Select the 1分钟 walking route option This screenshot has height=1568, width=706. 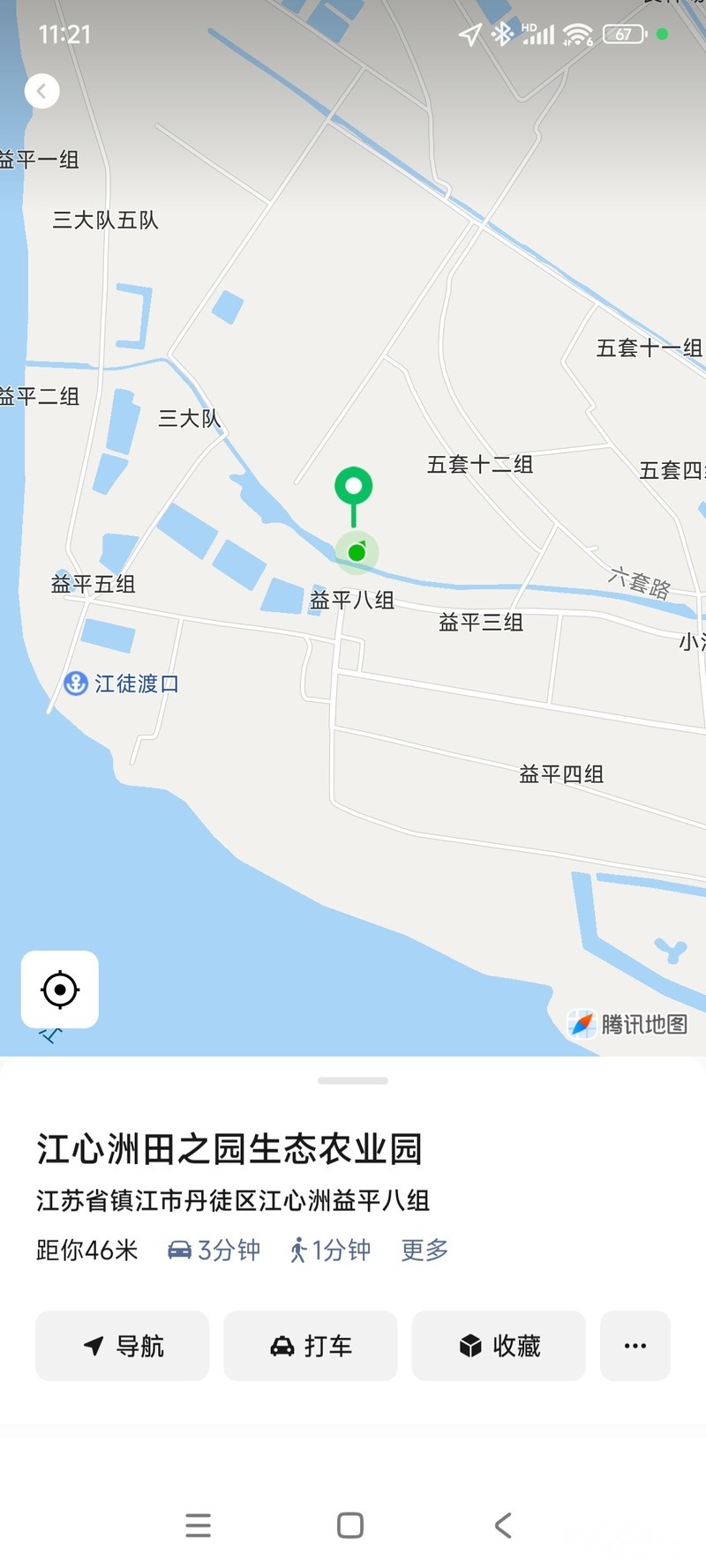coord(331,1250)
